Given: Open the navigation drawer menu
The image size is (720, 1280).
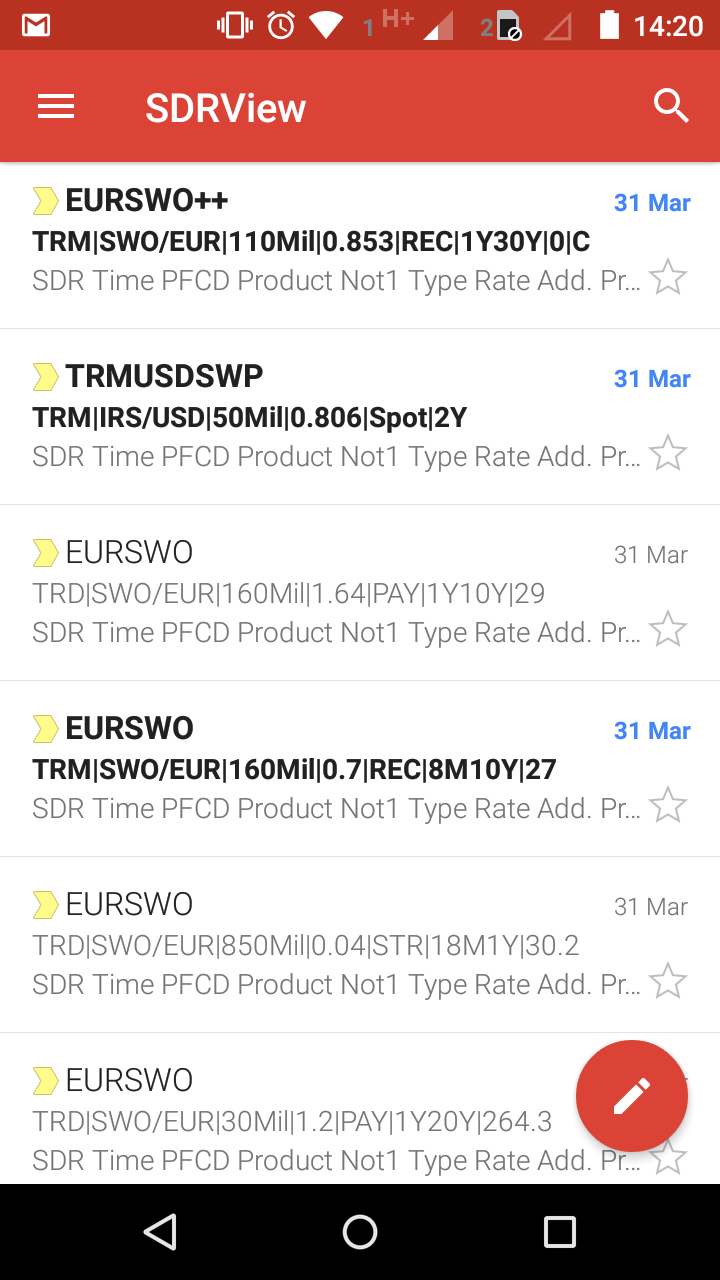Looking at the screenshot, I should click(56, 107).
